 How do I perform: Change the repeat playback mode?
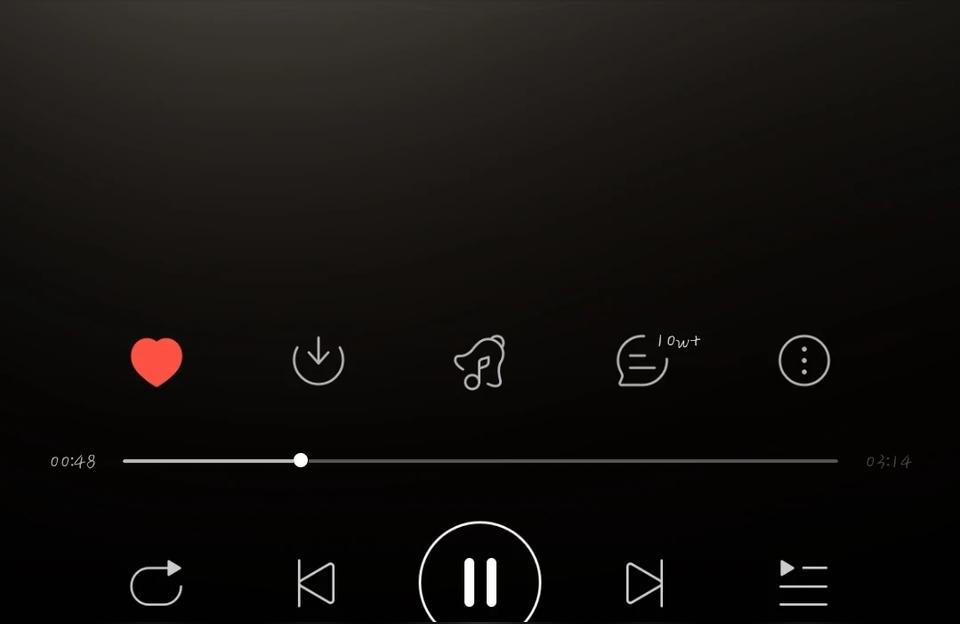click(157, 582)
